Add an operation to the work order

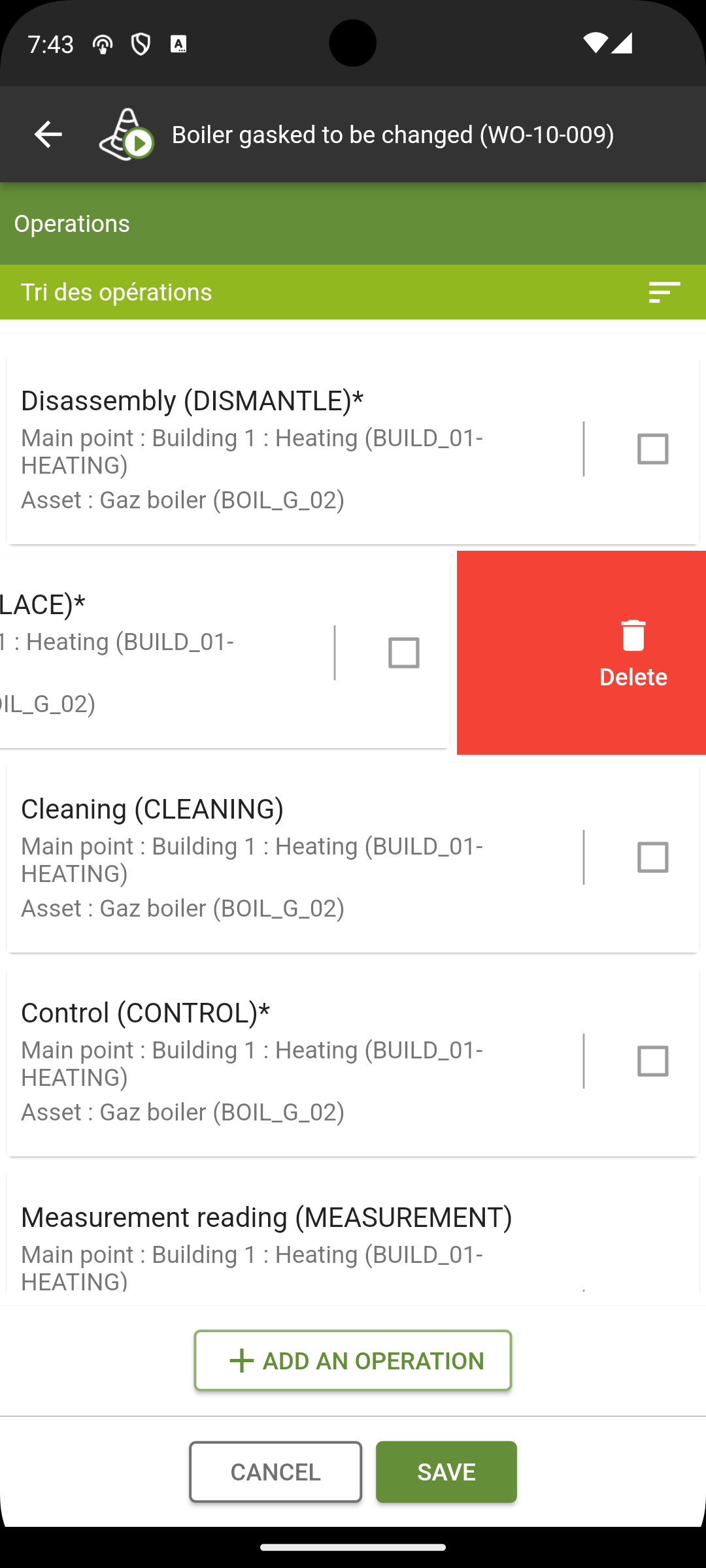click(353, 1360)
